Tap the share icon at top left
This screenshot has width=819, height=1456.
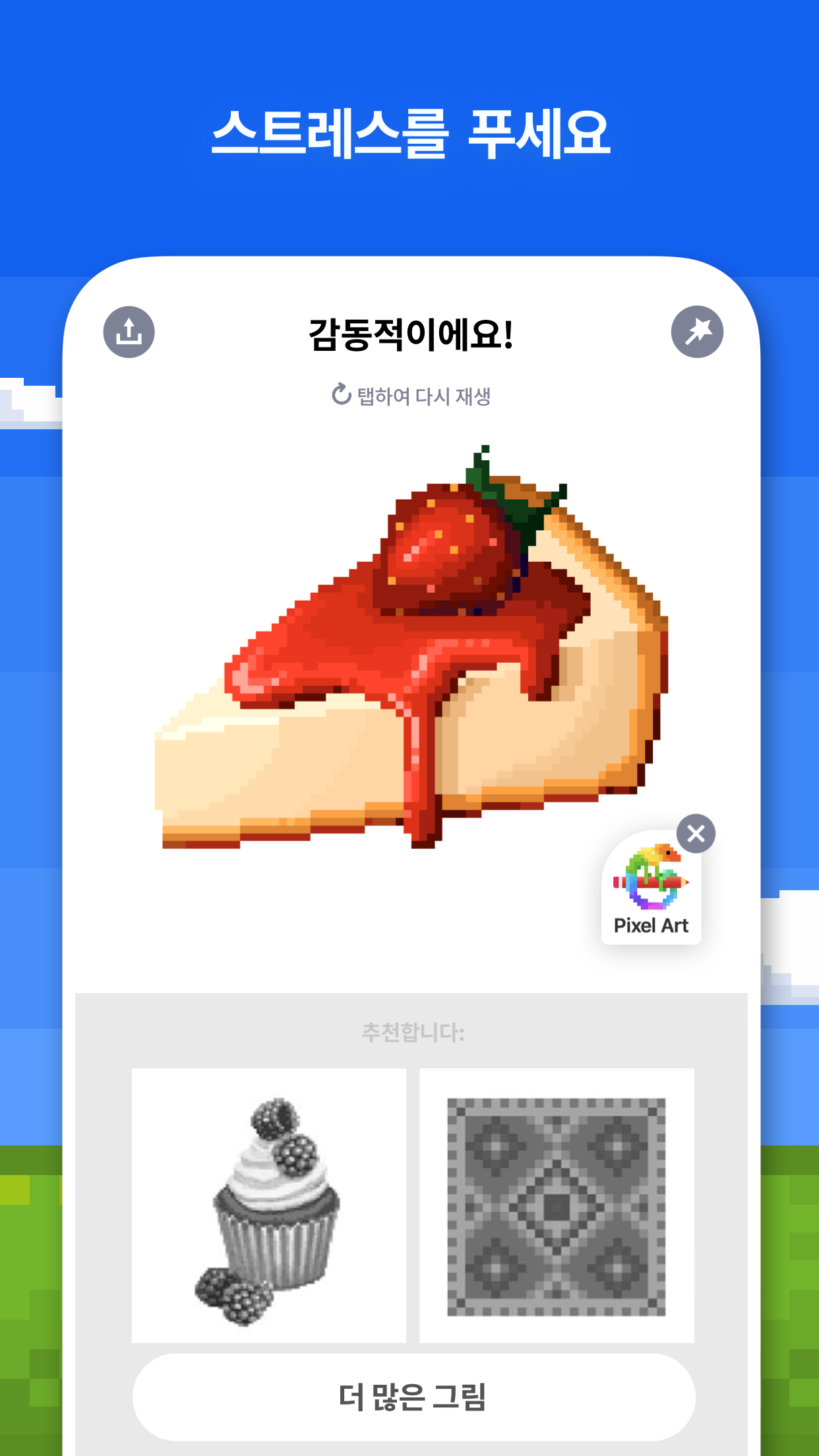click(x=129, y=332)
